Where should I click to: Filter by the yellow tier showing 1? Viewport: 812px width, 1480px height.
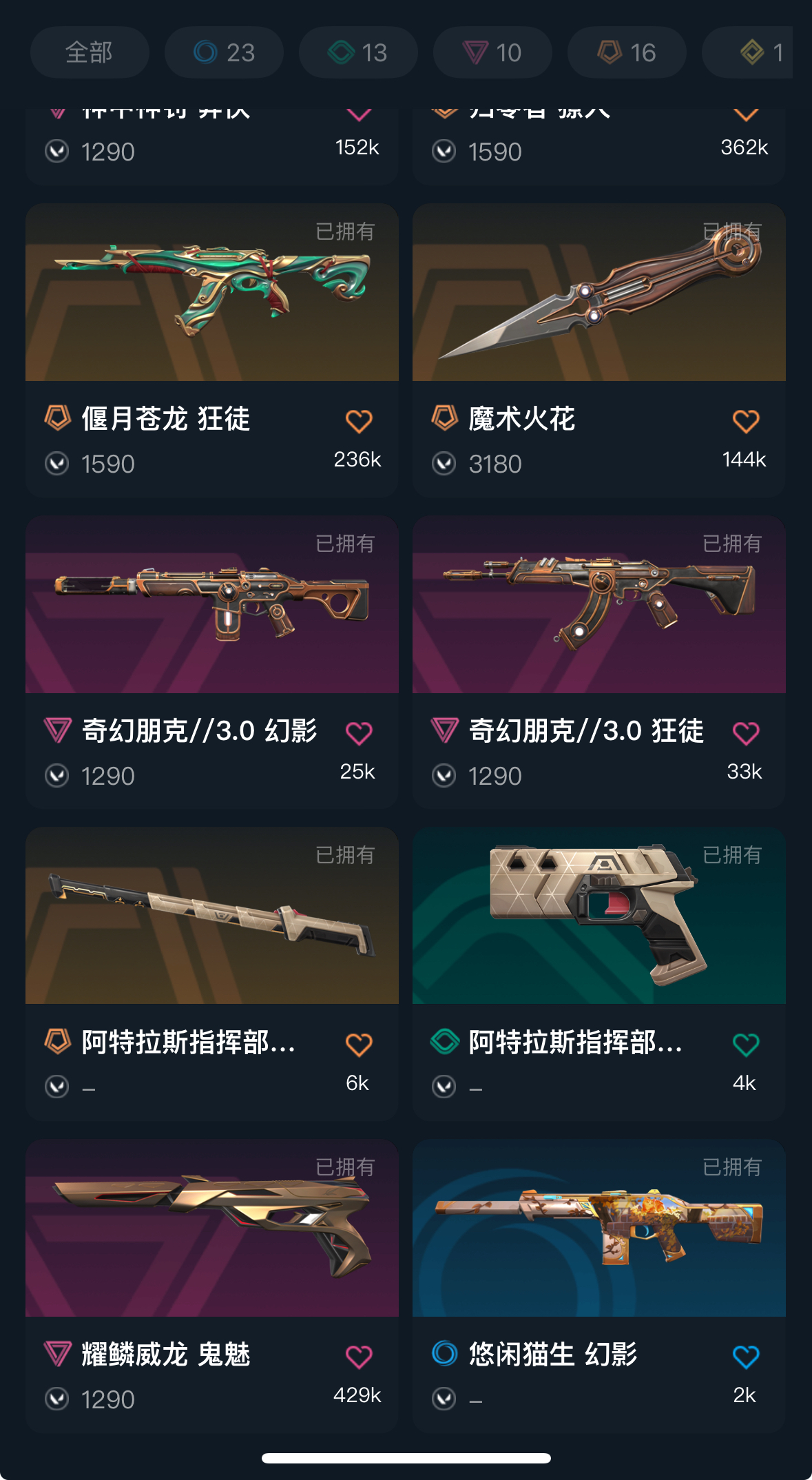coord(748,52)
